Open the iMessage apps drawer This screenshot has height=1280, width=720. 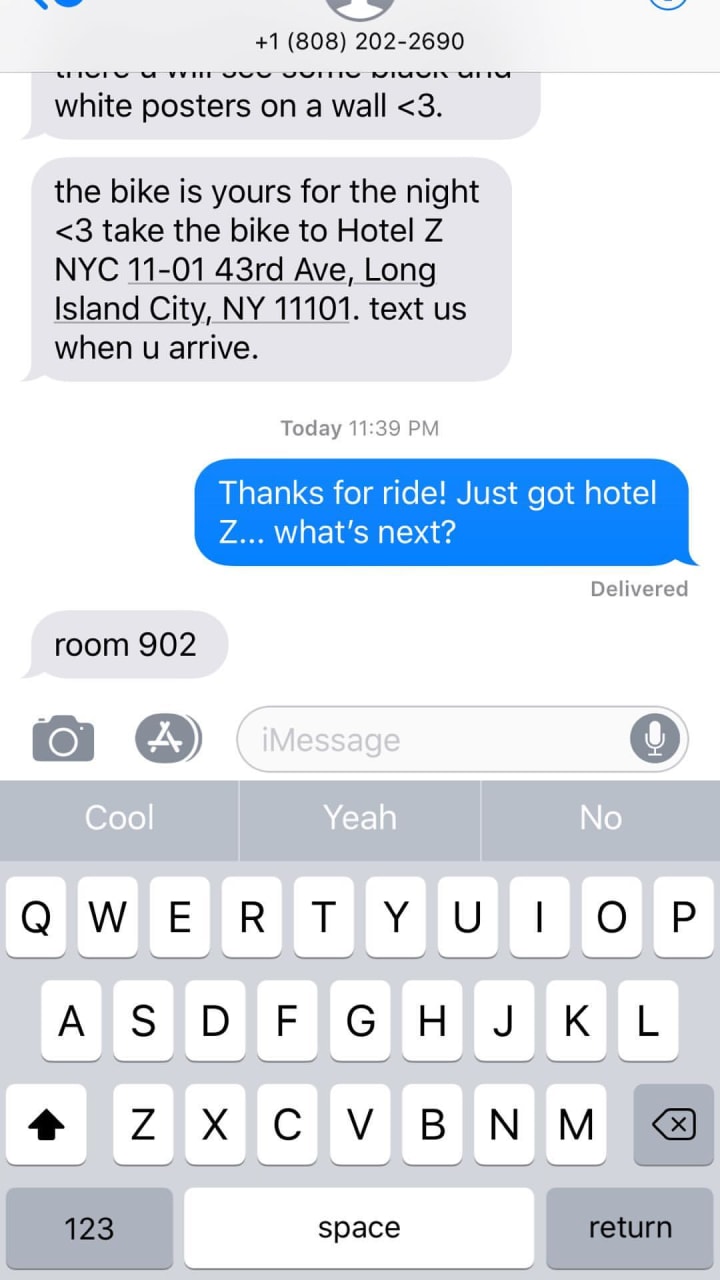167,739
